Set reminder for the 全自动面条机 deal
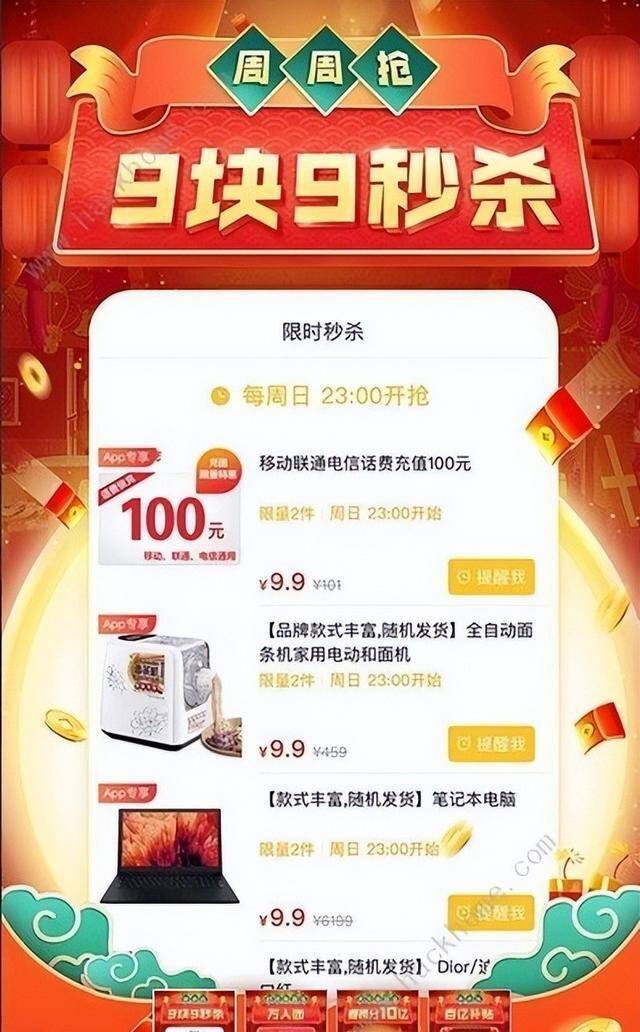This screenshot has height=1032, width=640. point(491,745)
